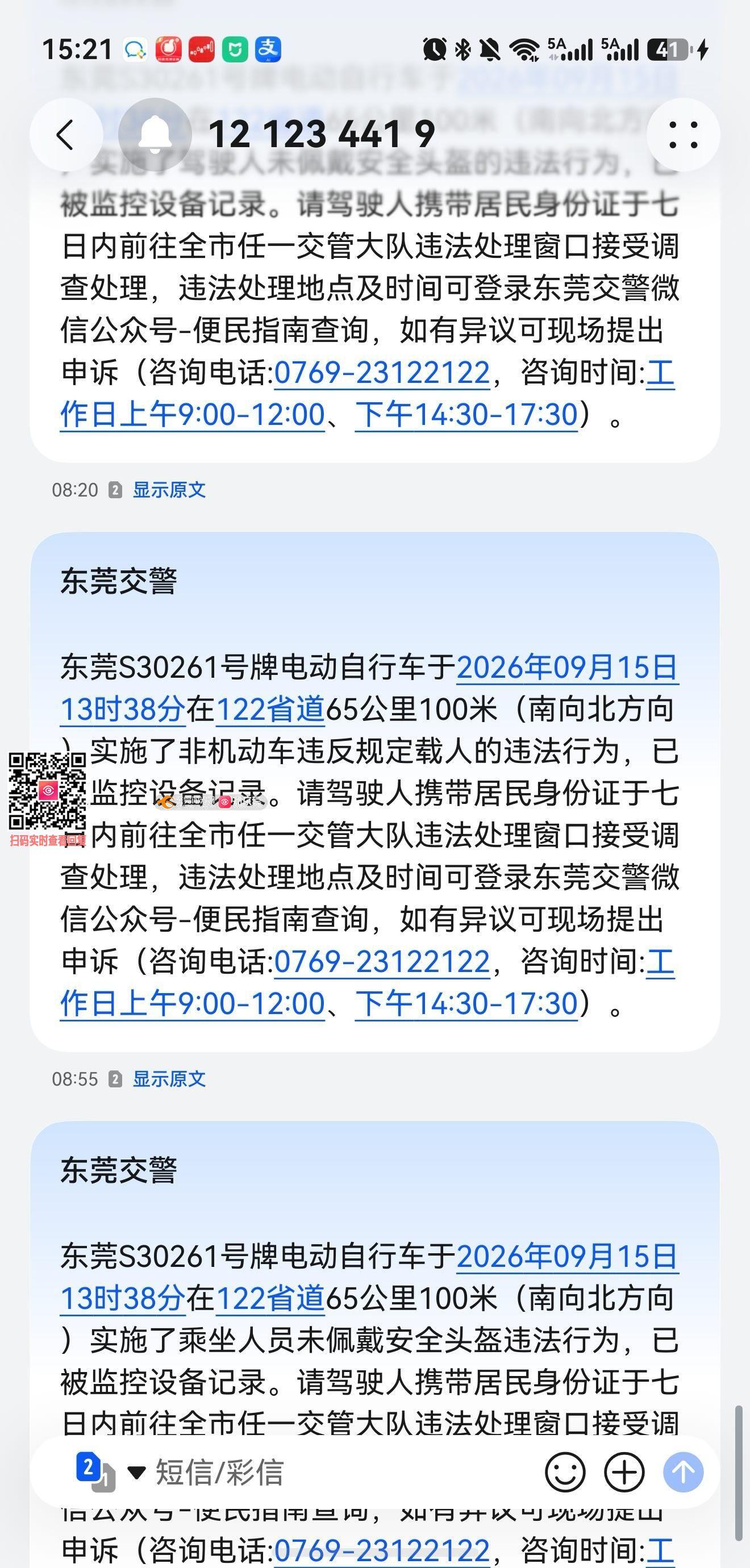Go back using the top-left arrow
Viewport: 750px width, 1568px height.
[x=66, y=135]
